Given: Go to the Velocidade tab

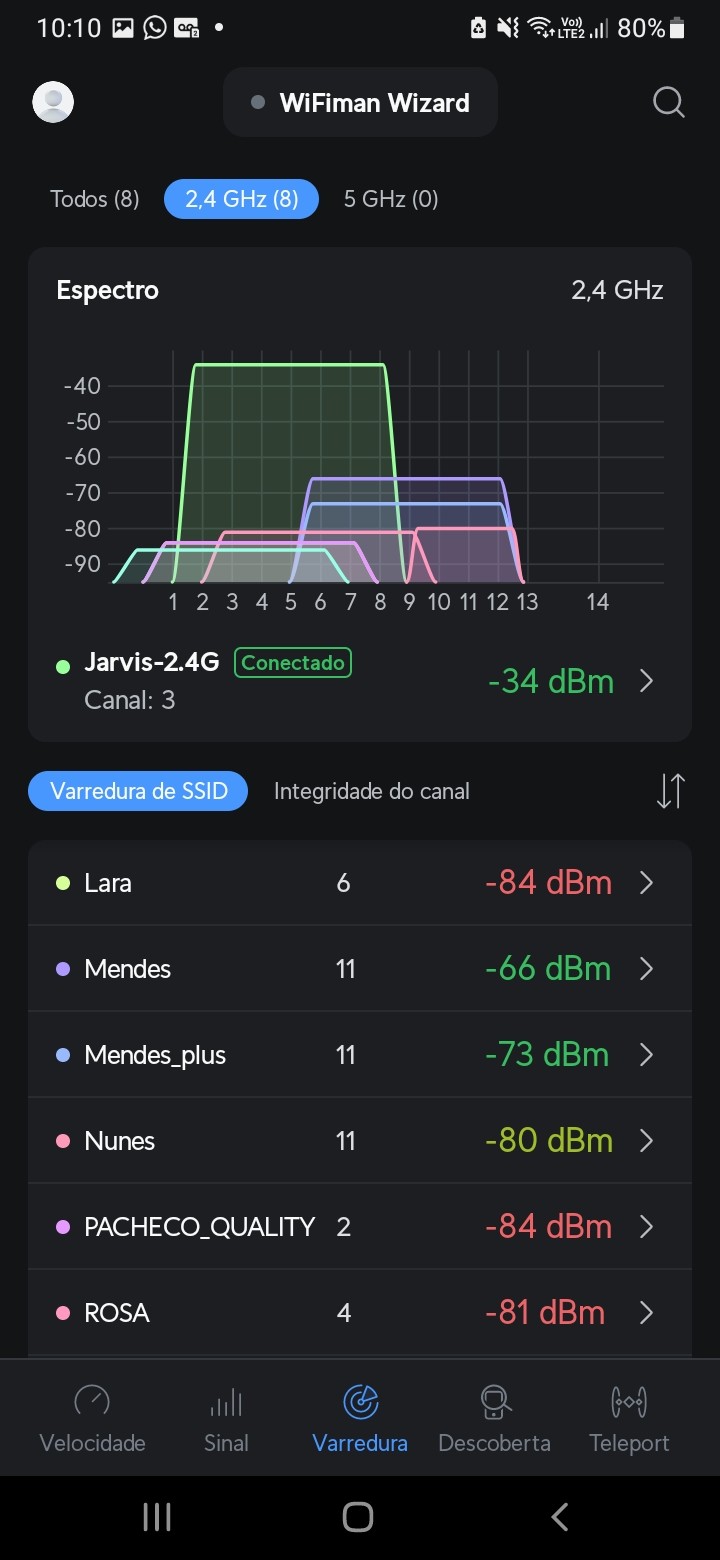Looking at the screenshot, I should 92,1418.
